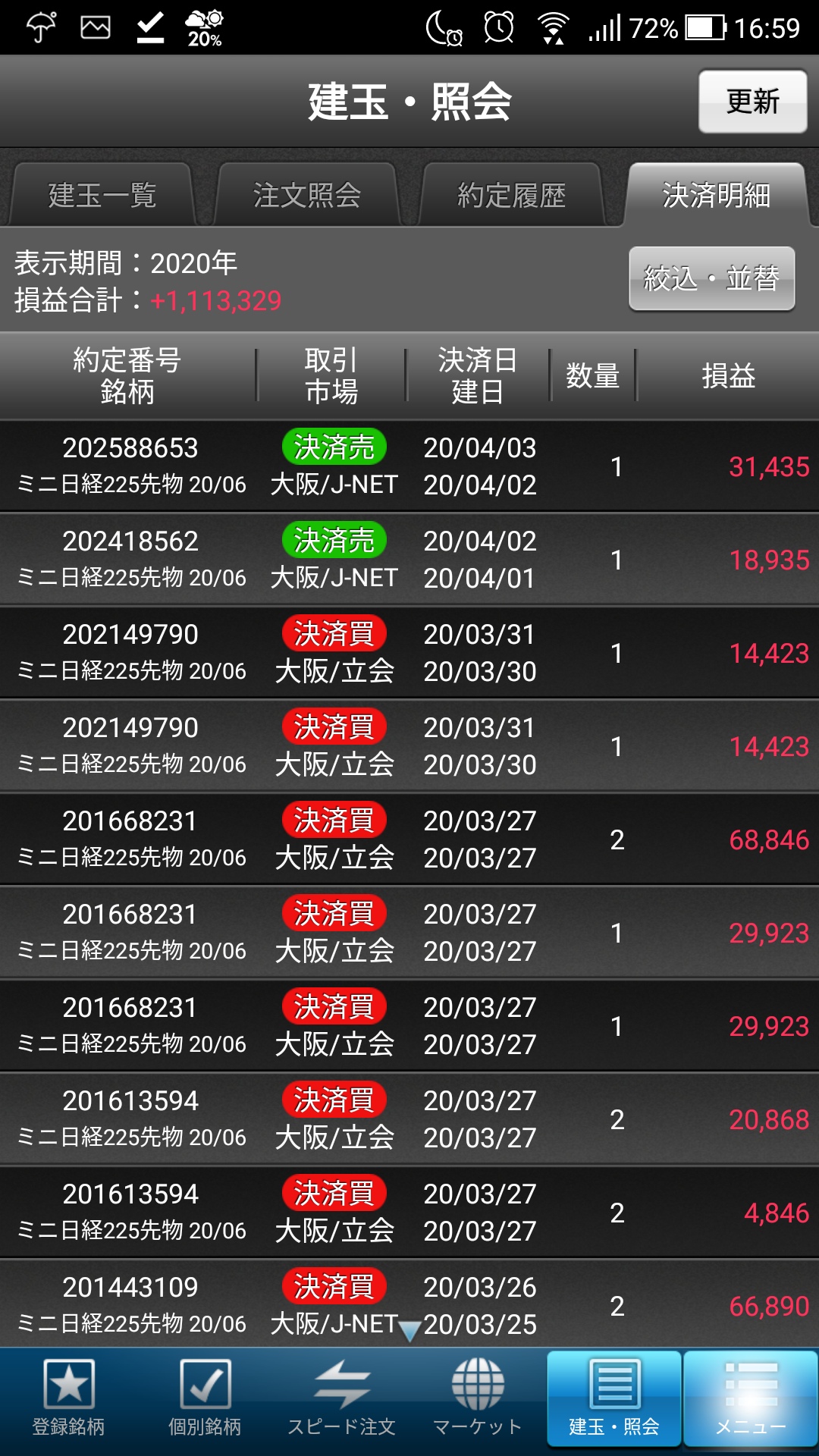Tap the 更新 refresh button
Screen dimensions: 819x1456
pyautogui.click(x=752, y=102)
